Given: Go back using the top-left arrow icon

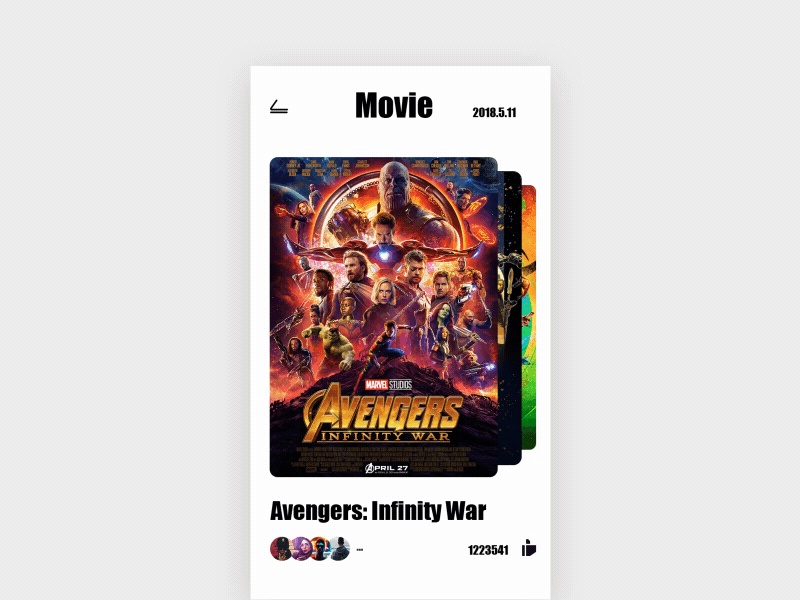Looking at the screenshot, I should click(279, 107).
